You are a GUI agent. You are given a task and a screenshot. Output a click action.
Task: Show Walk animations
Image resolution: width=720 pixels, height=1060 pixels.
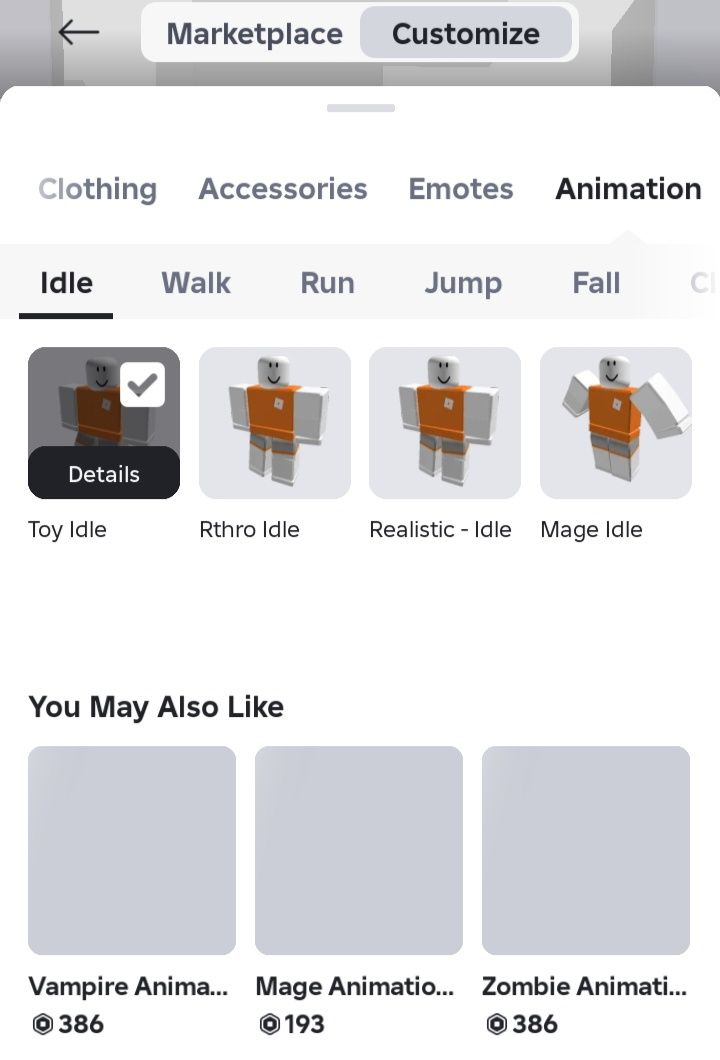196,283
